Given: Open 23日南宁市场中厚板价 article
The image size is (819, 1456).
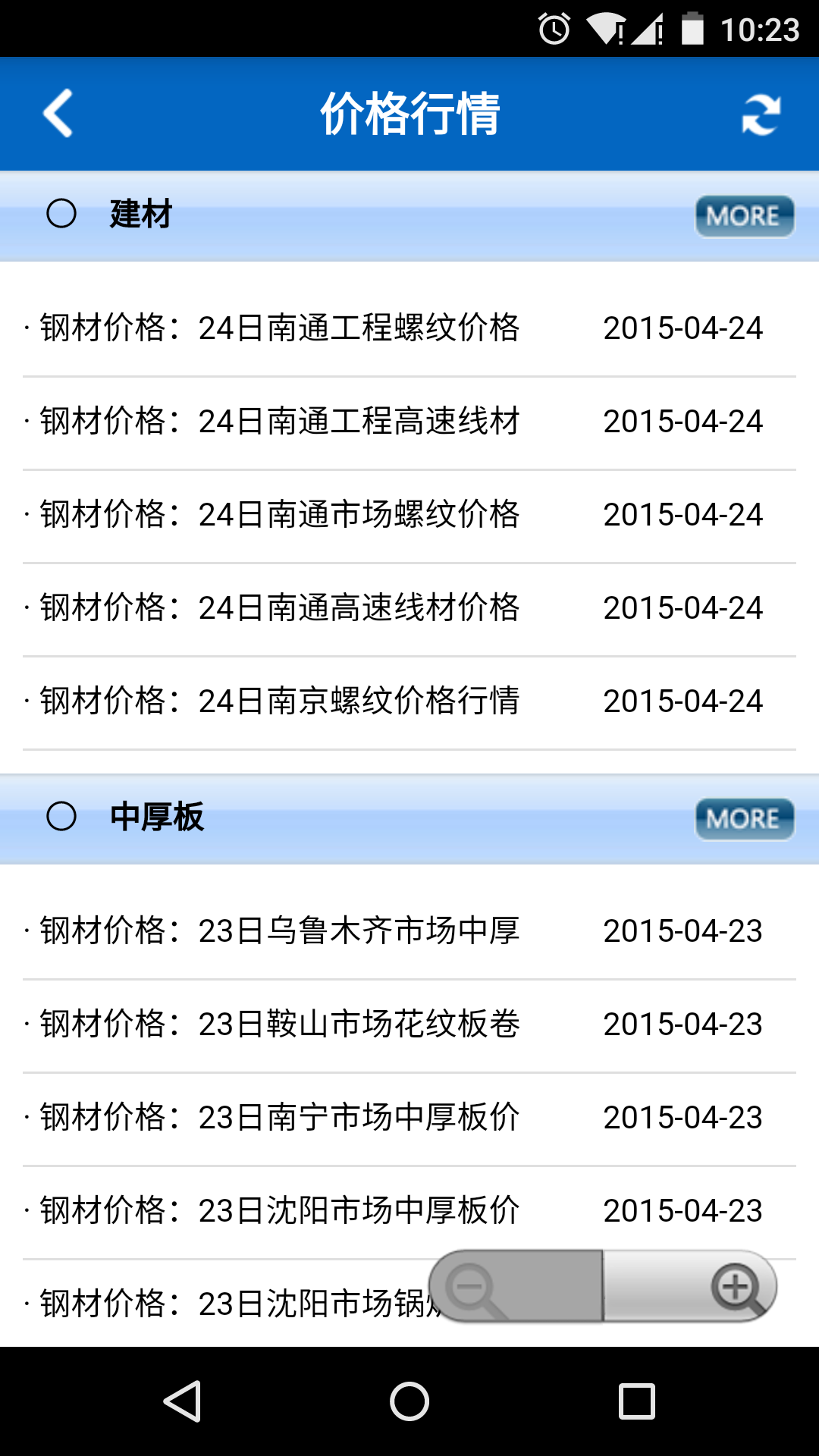Looking at the screenshot, I should coord(279,1118).
